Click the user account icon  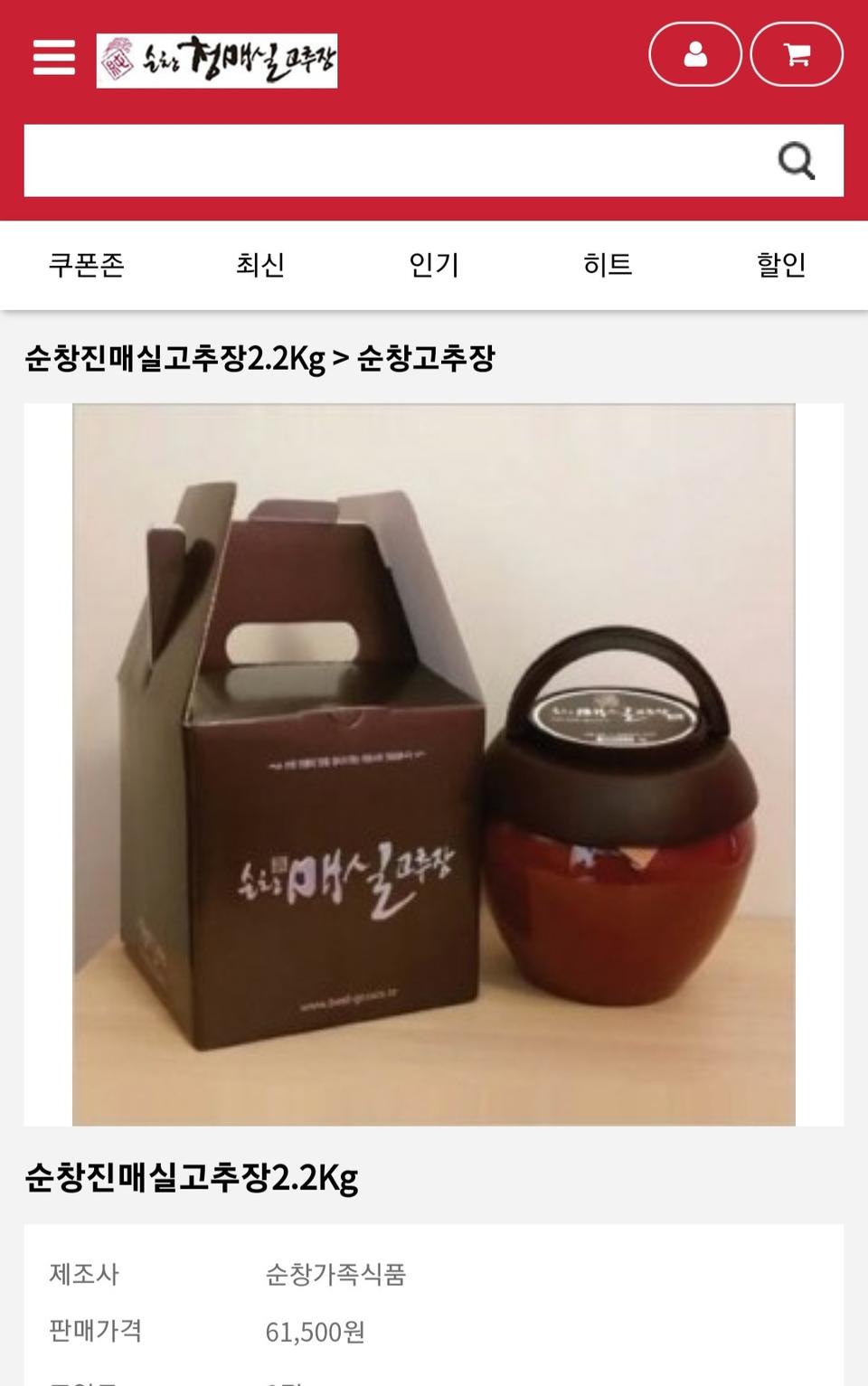(x=693, y=53)
